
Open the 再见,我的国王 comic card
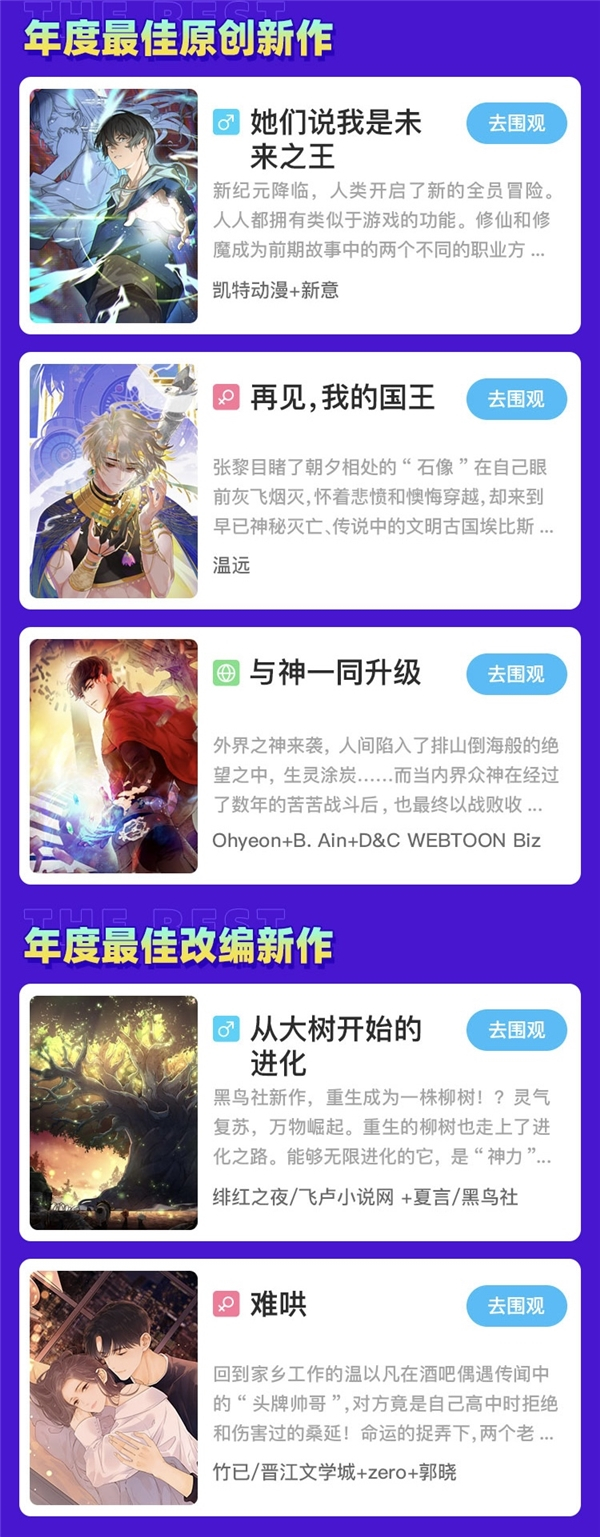300,480
